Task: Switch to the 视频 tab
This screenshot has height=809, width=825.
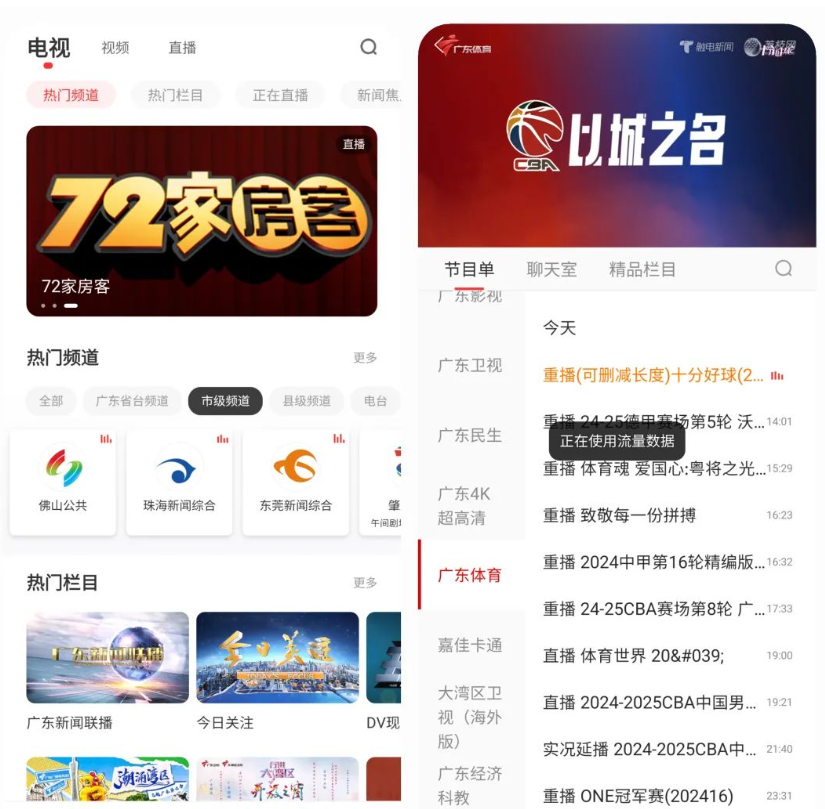Action: (115, 47)
